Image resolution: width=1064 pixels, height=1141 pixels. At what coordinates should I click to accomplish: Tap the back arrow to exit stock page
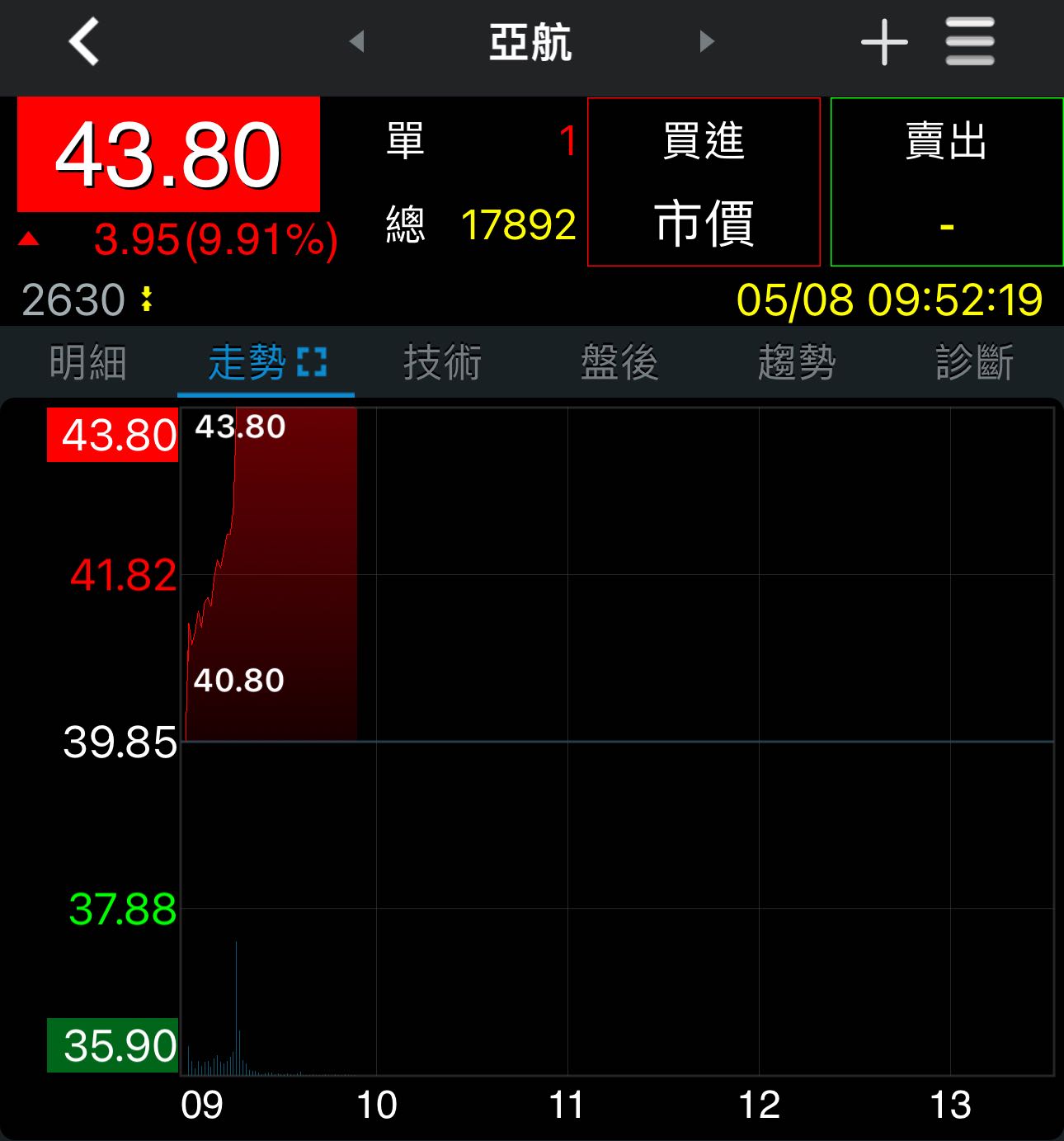coord(82,41)
